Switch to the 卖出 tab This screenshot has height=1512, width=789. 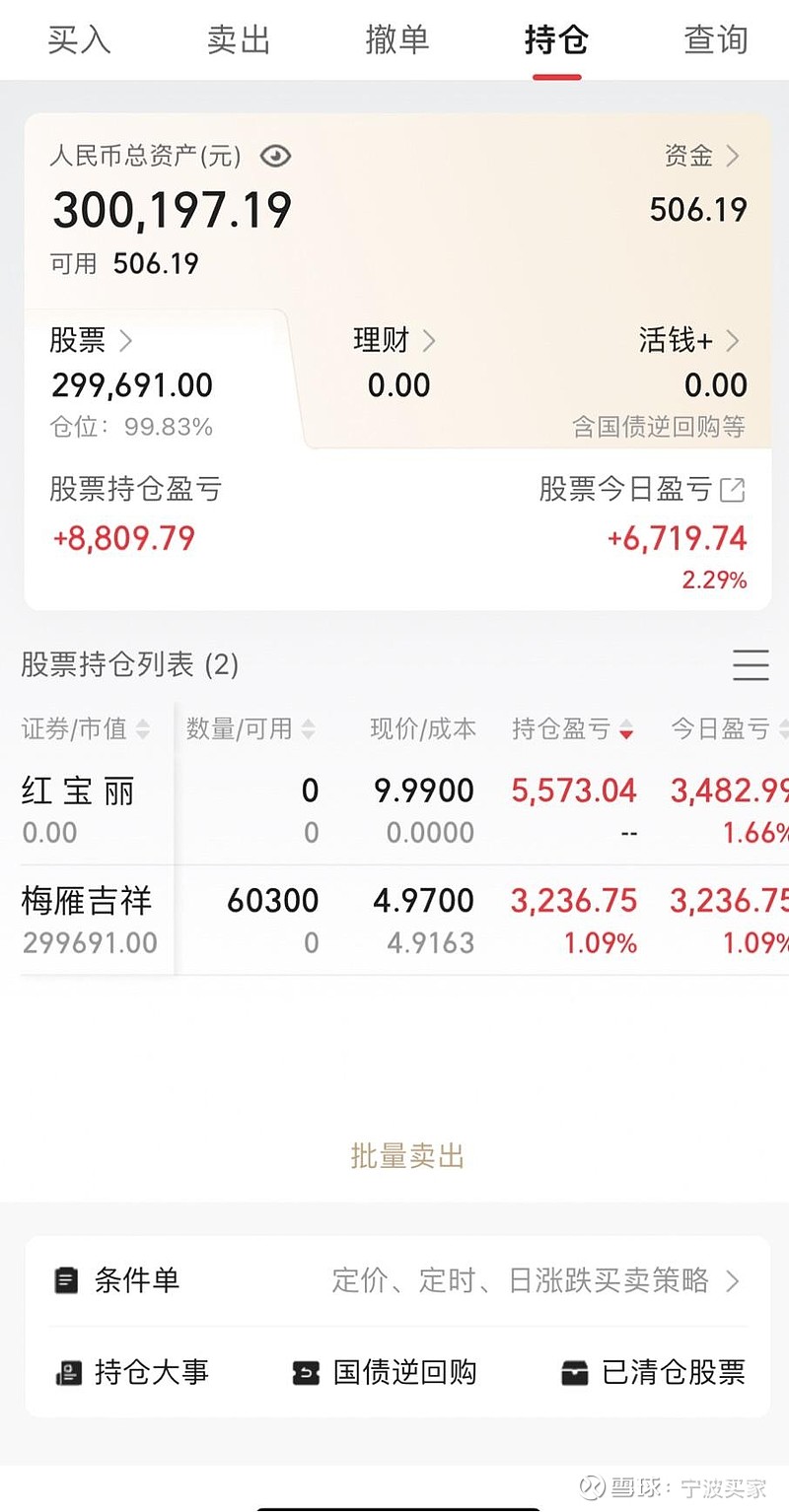(239, 39)
